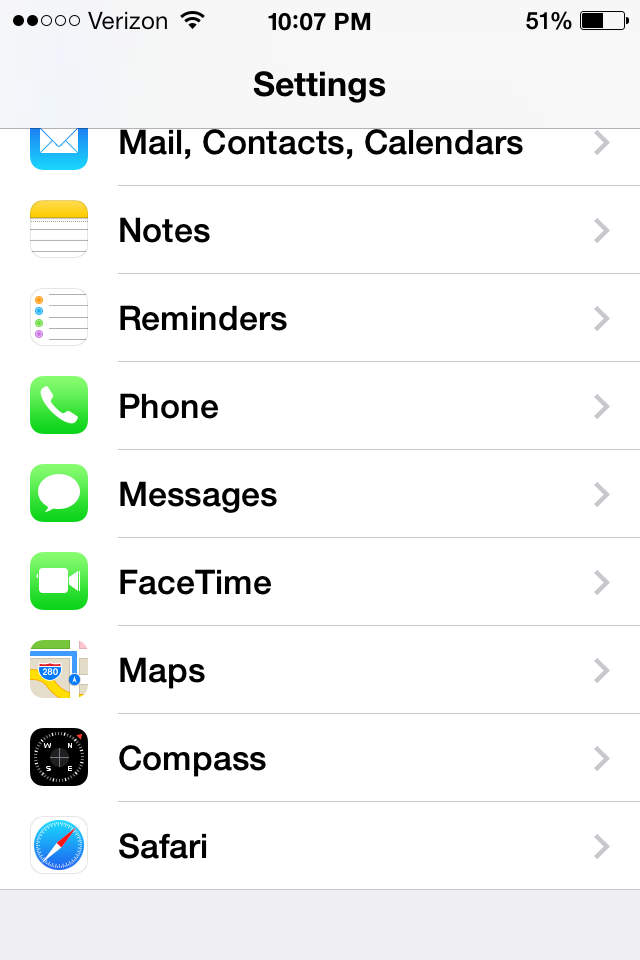View Maps settings
Image resolution: width=640 pixels, height=960 pixels.
320,671
